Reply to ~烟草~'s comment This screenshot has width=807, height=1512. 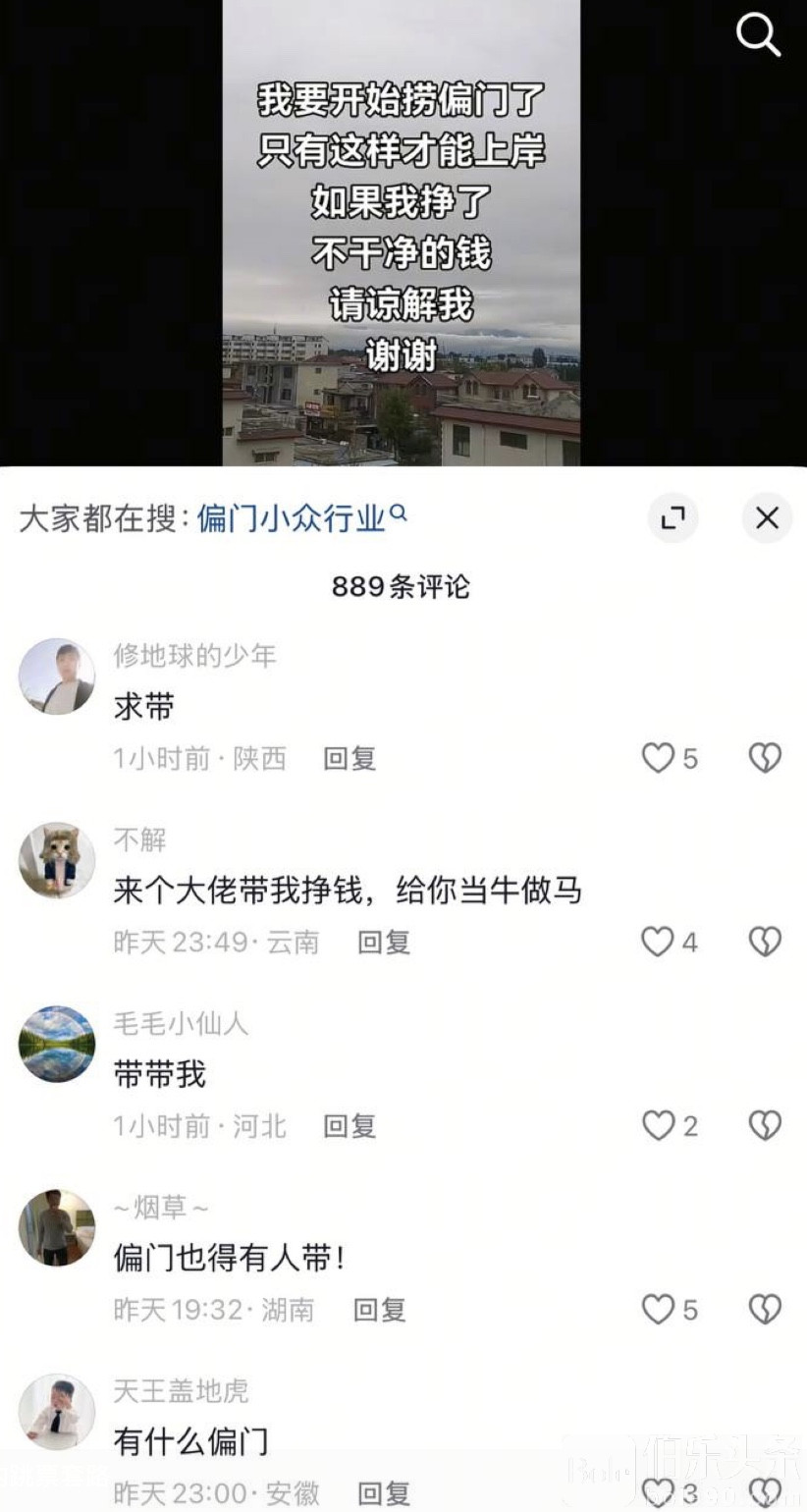[x=379, y=1310]
